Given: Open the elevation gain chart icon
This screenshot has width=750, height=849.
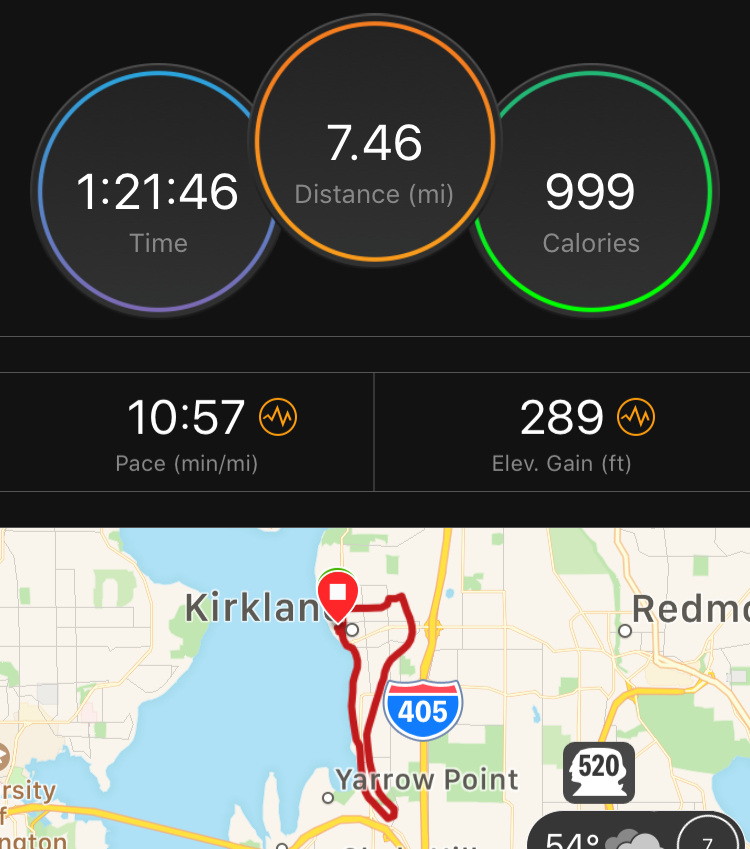Looking at the screenshot, I should 636,417.
